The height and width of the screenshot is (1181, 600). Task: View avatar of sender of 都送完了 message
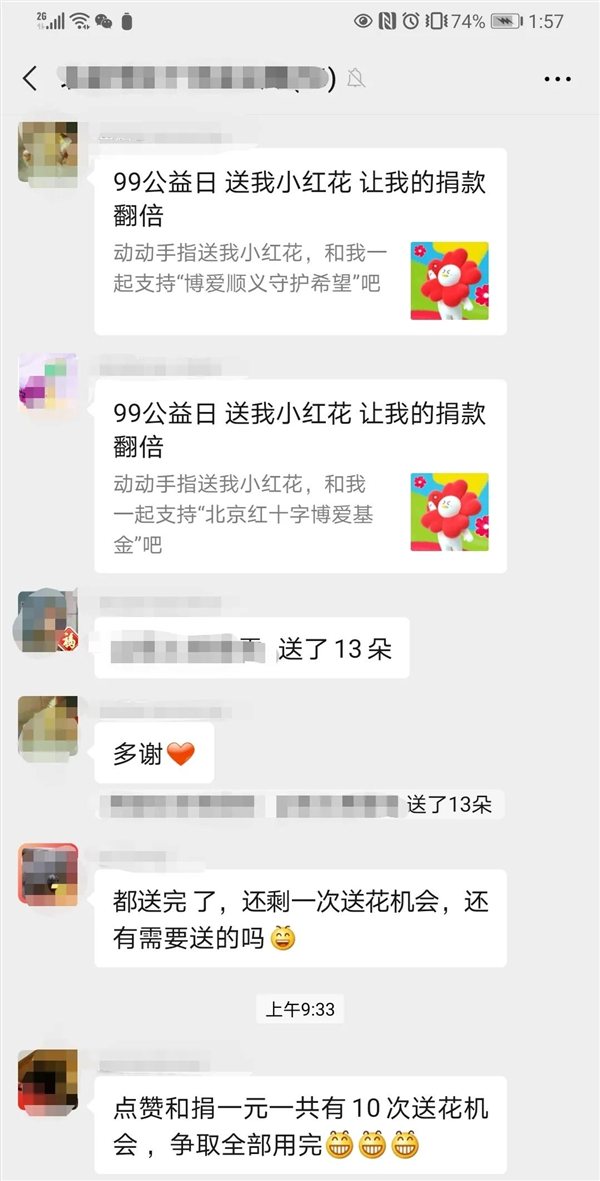[48, 875]
